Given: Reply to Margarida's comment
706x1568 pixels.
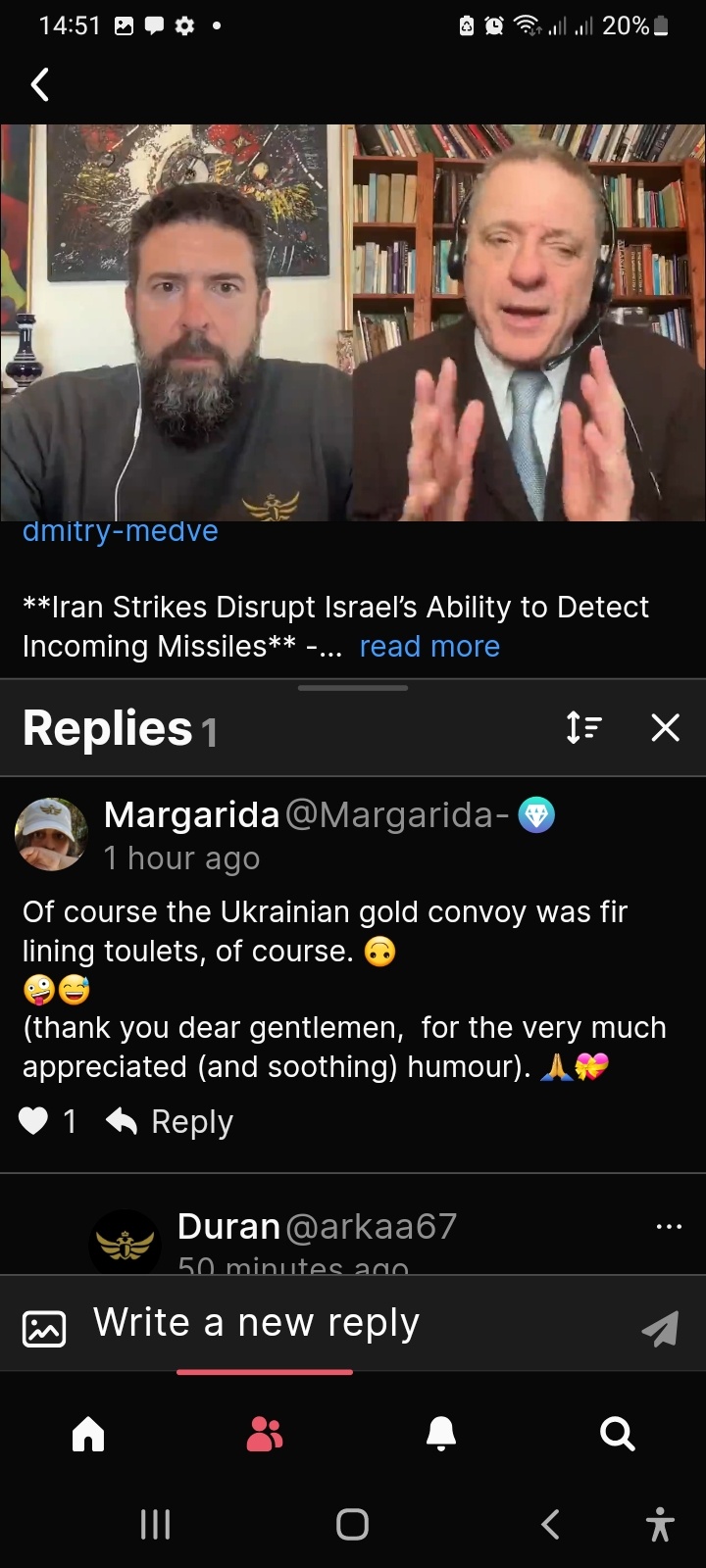Looking at the screenshot, I should (x=172, y=1121).
